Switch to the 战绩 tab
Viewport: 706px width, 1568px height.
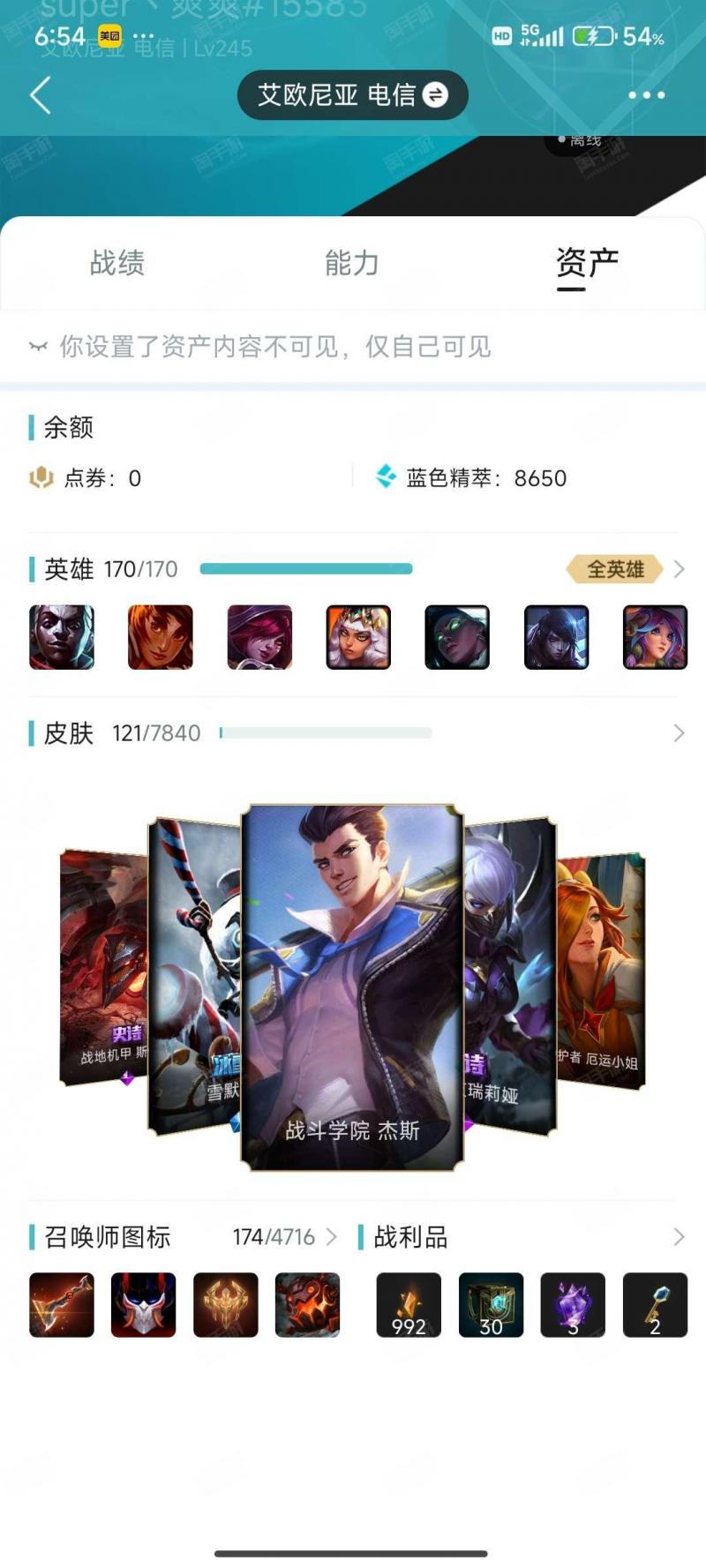(x=117, y=263)
